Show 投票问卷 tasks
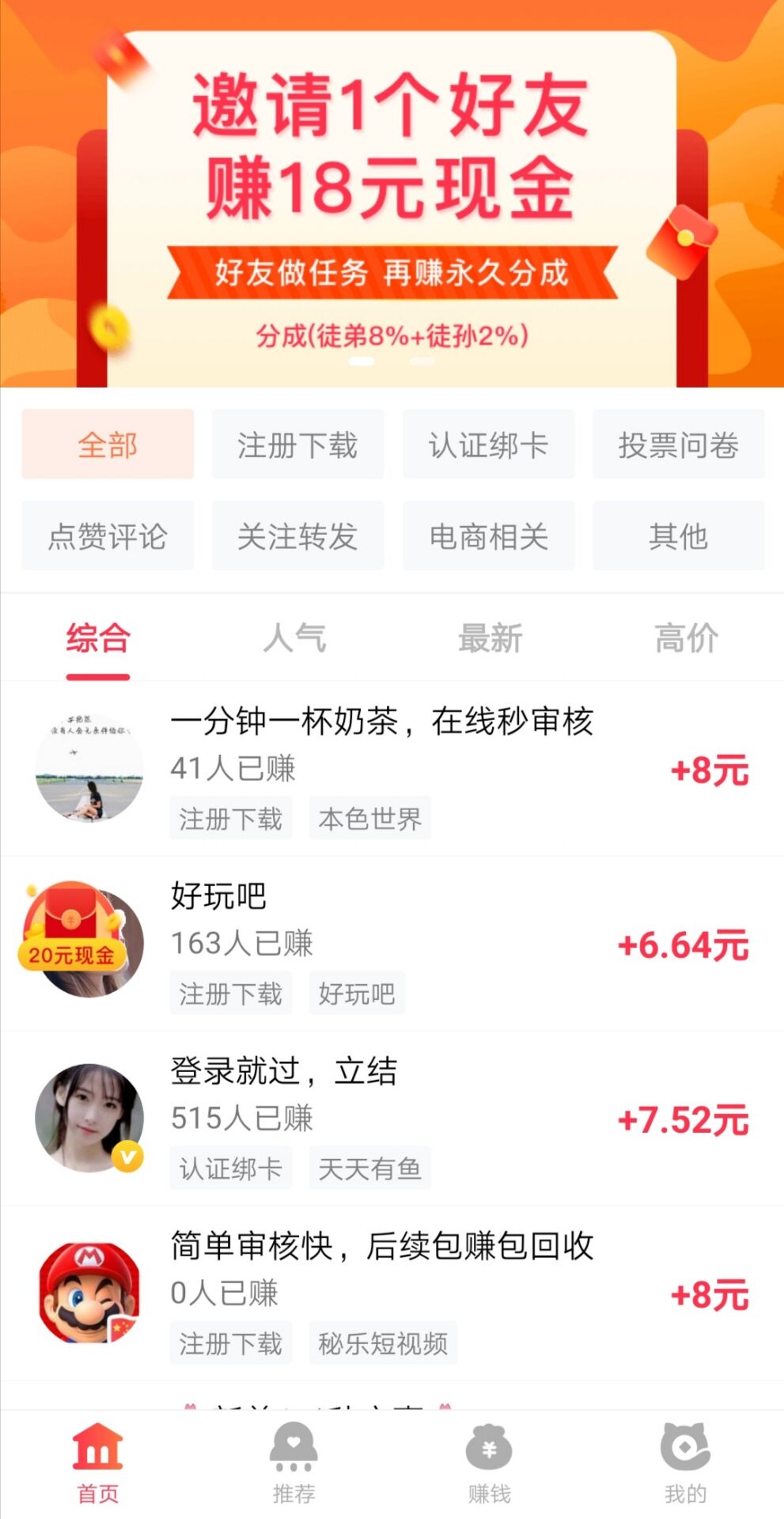The width and height of the screenshot is (784, 1519). coord(678,445)
